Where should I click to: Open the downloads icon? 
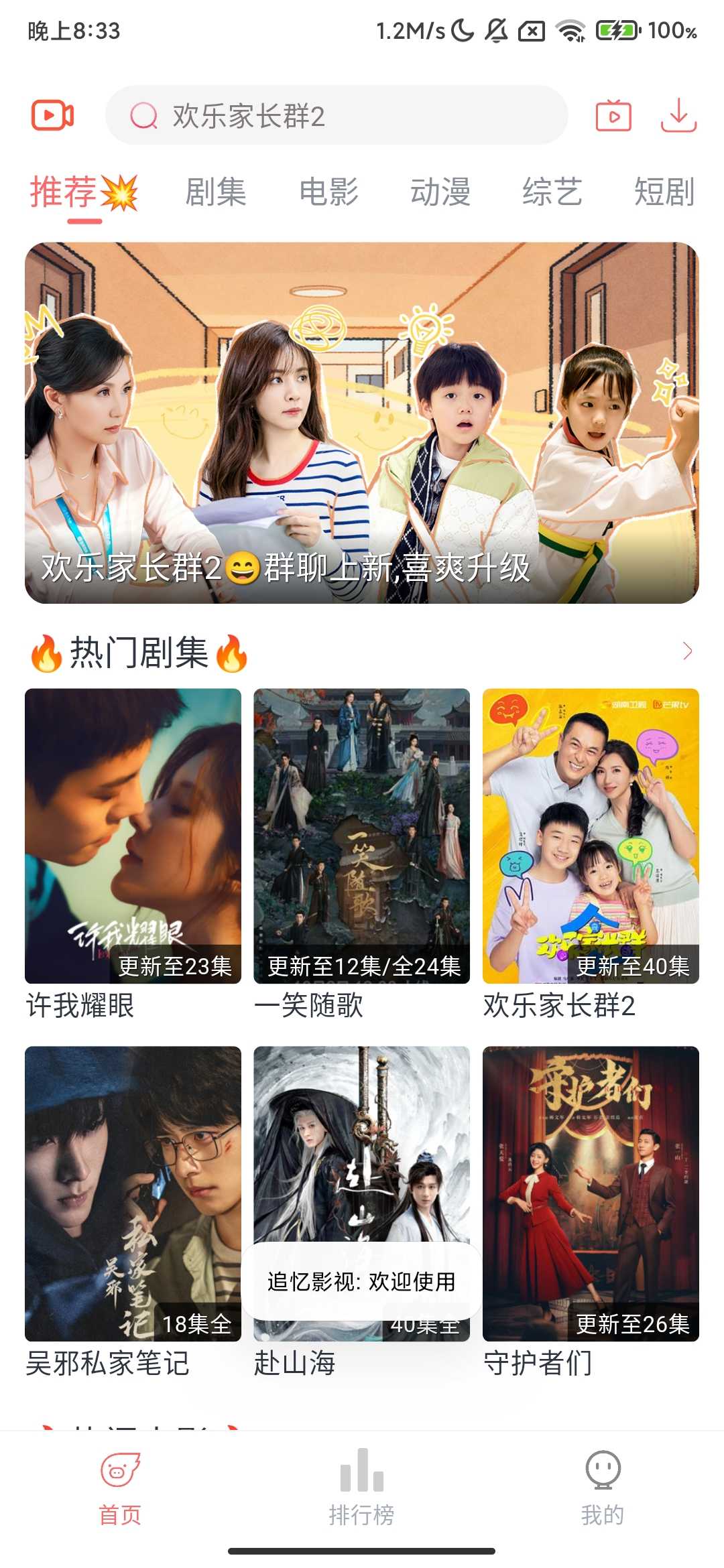coord(678,115)
